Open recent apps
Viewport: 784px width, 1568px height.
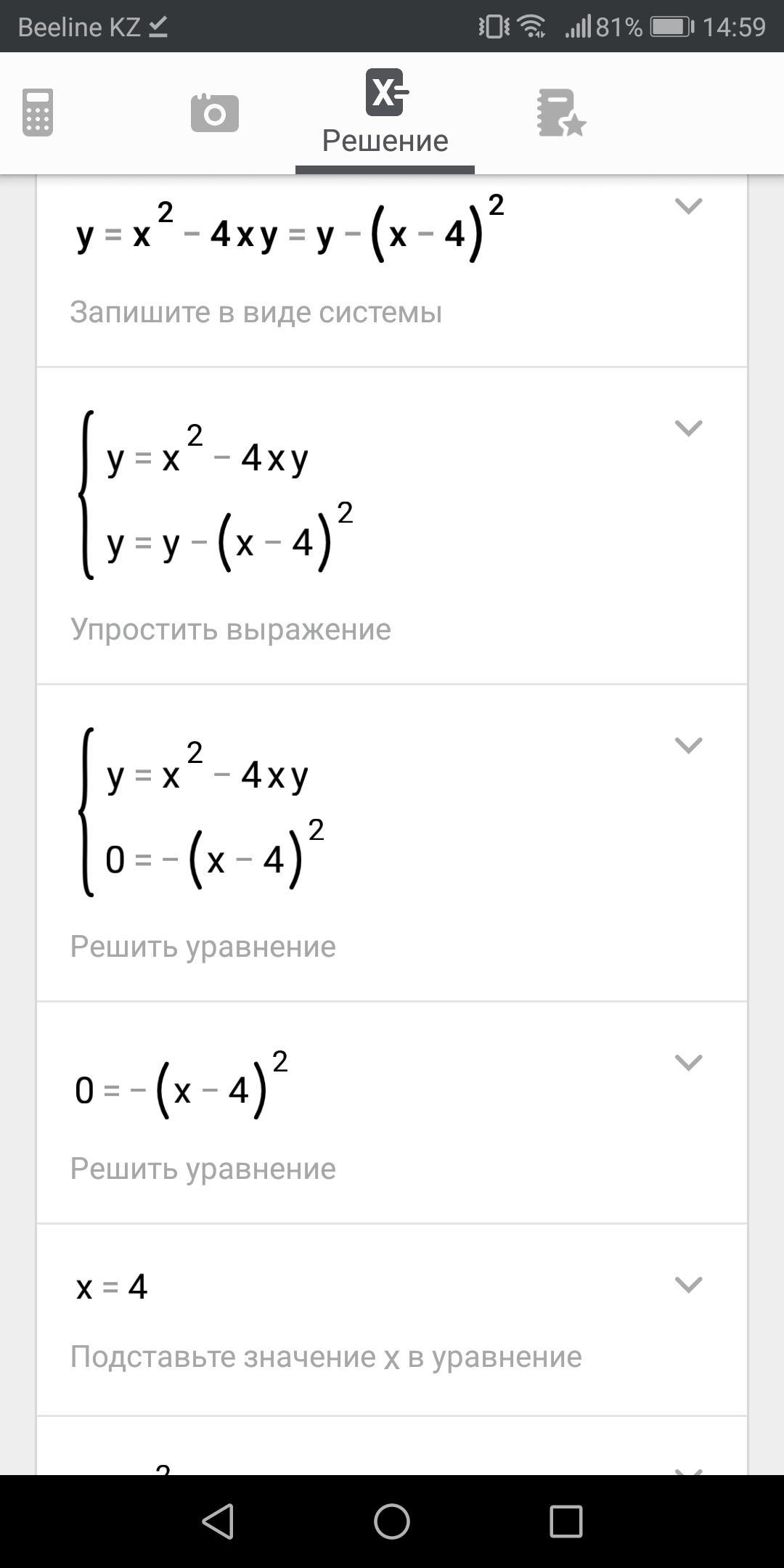click(x=566, y=1522)
